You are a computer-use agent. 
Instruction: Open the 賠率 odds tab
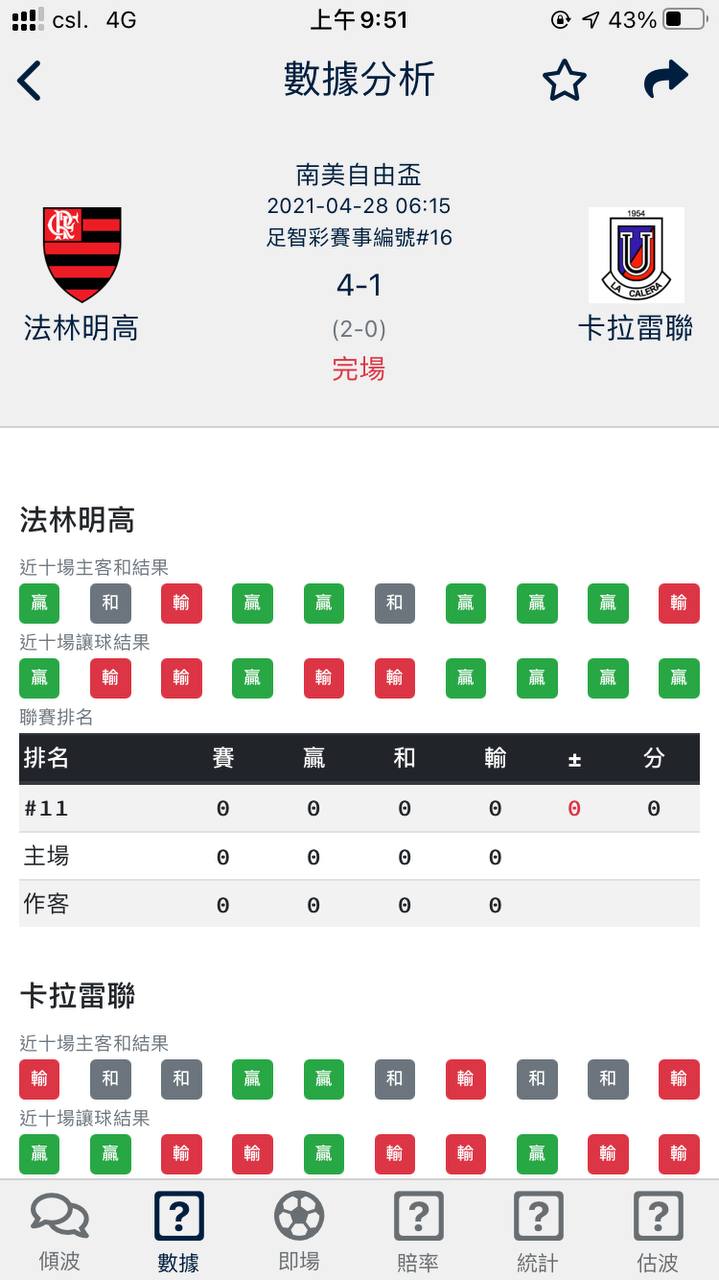click(418, 1231)
